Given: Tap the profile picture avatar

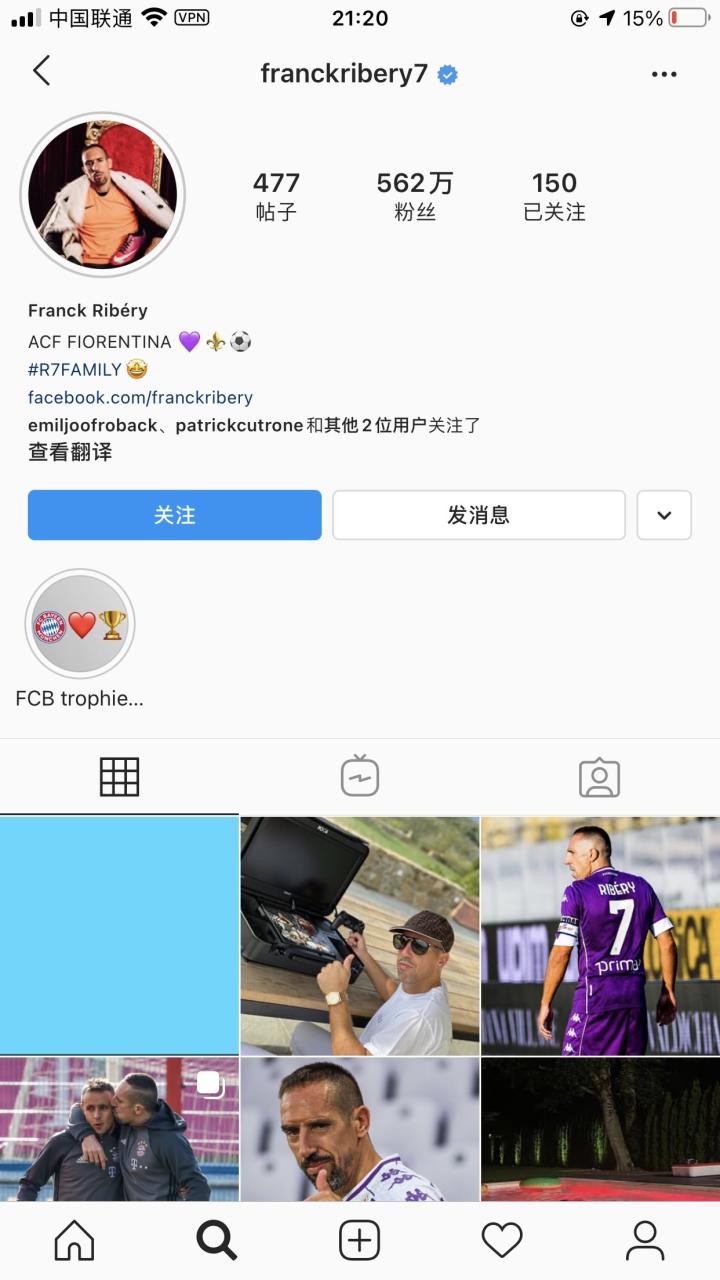Looking at the screenshot, I should [103, 194].
